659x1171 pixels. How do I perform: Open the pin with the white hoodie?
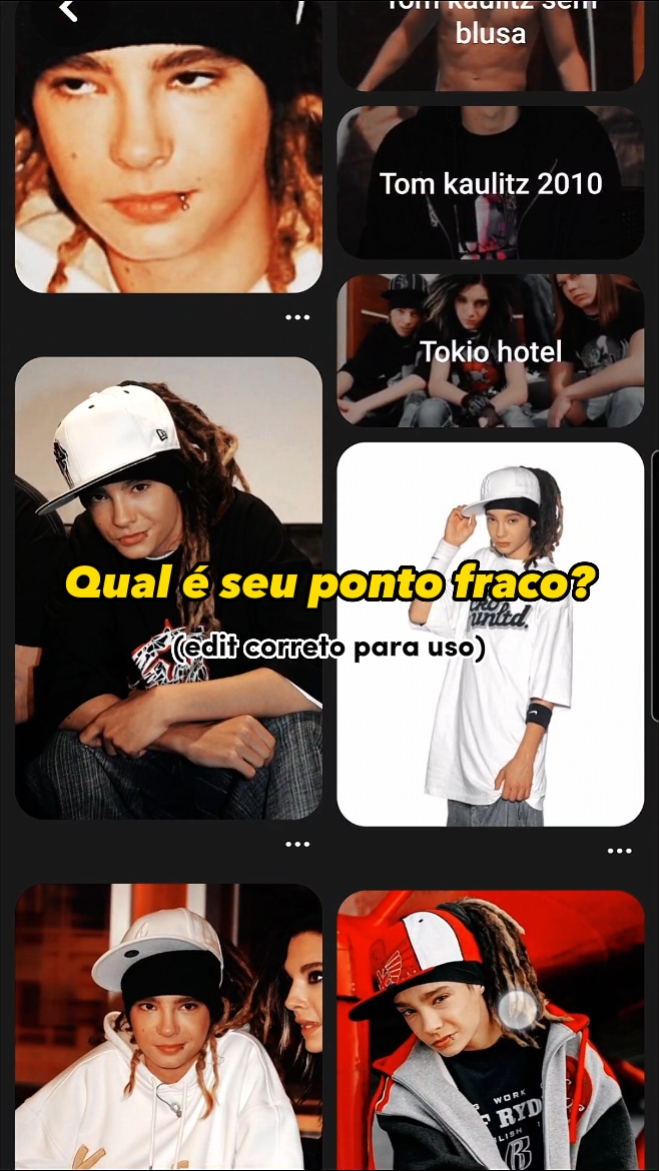pyautogui.click(x=168, y=1030)
